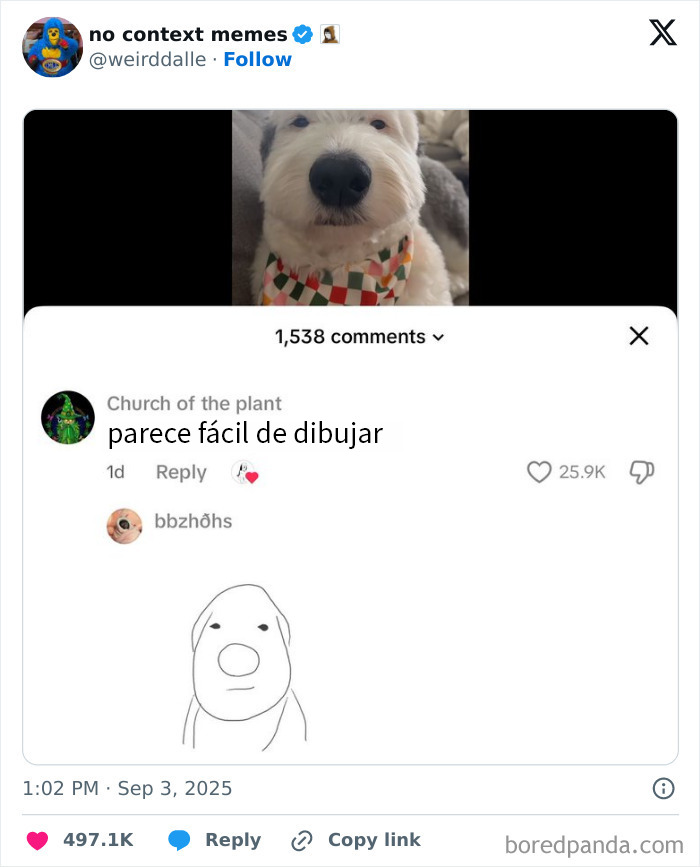Open the no context memes profile avatar
The image size is (700, 867).
(x=52, y=47)
